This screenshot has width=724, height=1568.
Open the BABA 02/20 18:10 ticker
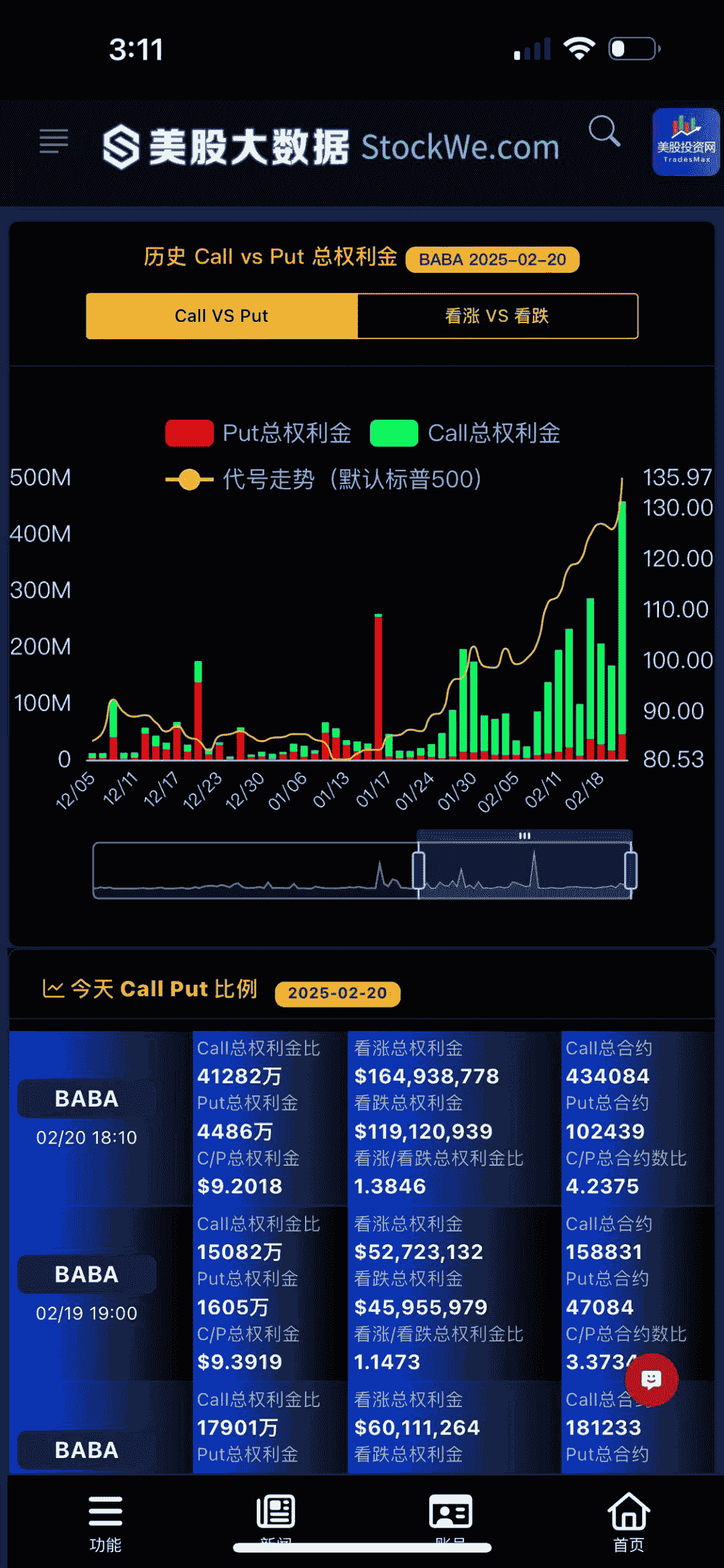pos(86,1099)
